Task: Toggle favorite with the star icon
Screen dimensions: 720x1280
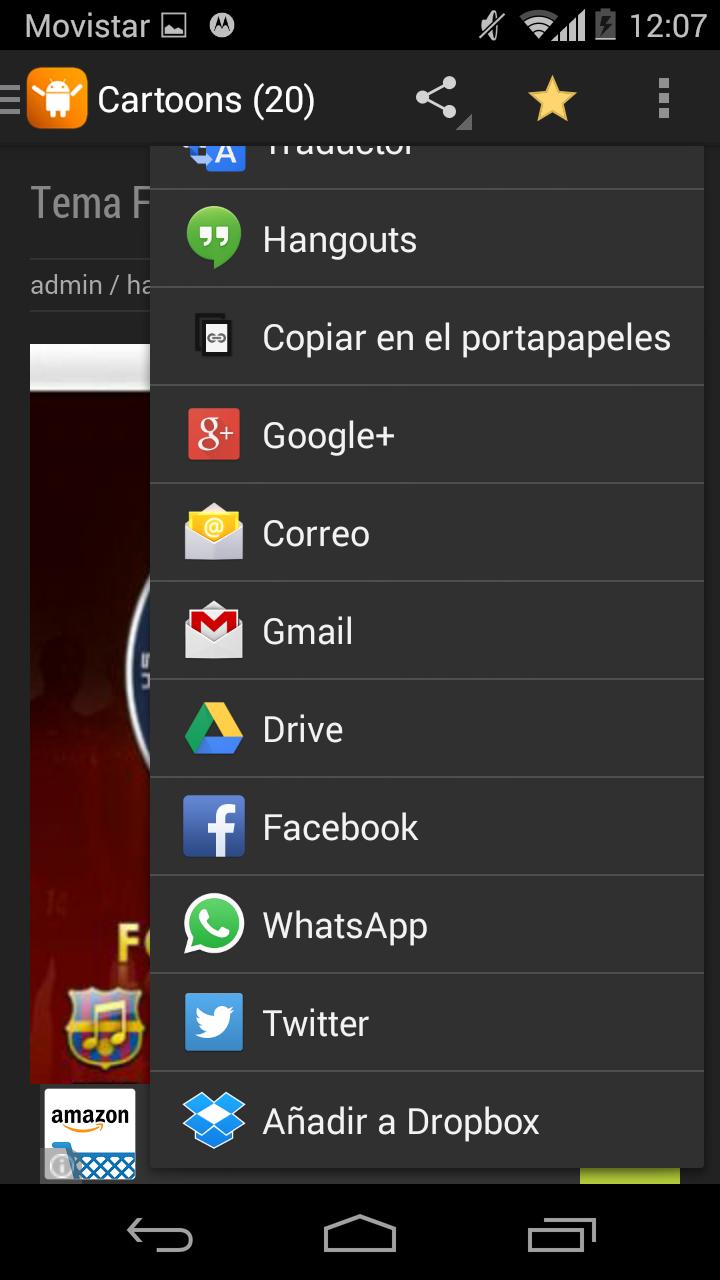Action: coord(553,98)
